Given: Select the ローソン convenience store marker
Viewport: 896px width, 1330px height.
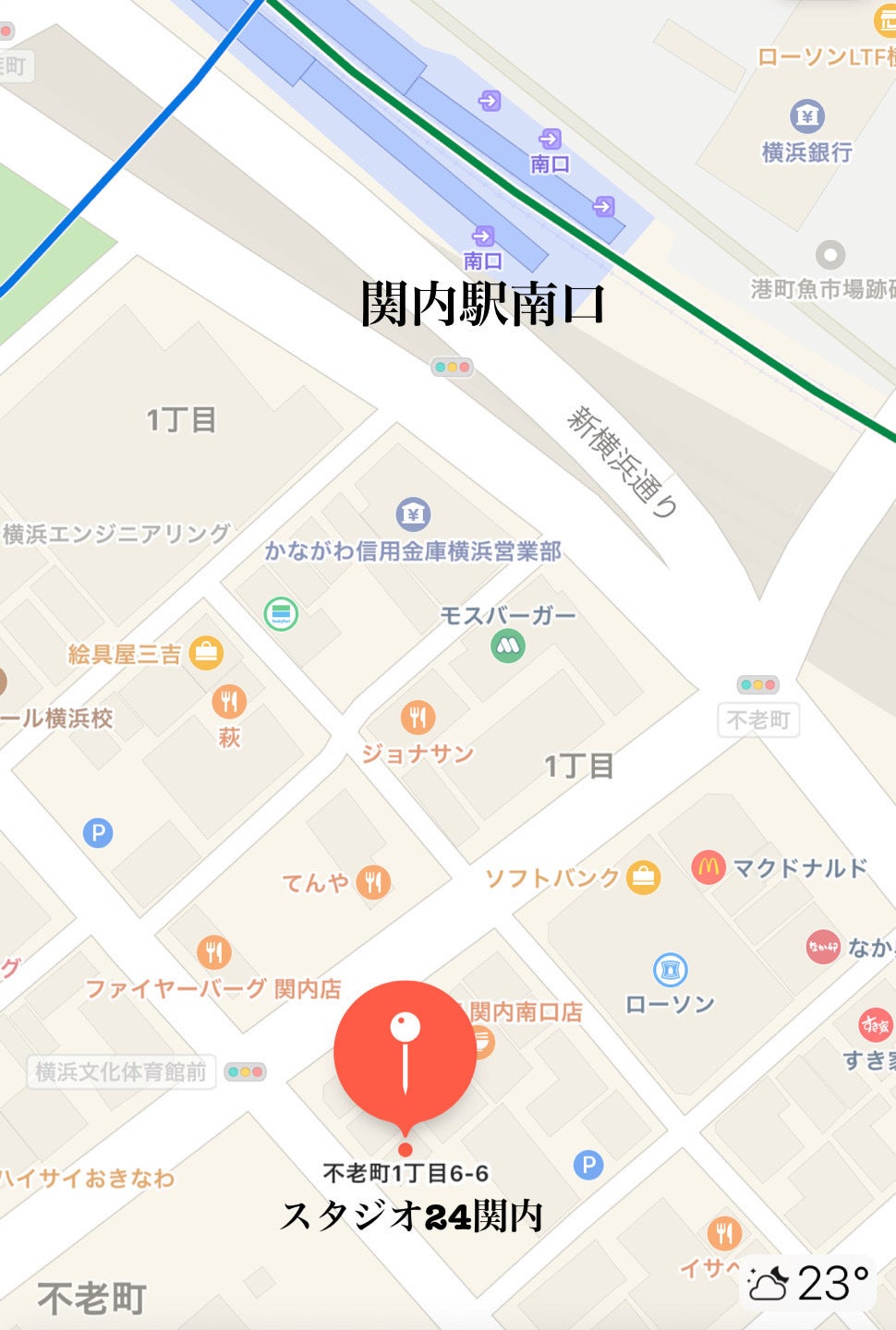Looking at the screenshot, I should pyautogui.click(x=670, y=970).
